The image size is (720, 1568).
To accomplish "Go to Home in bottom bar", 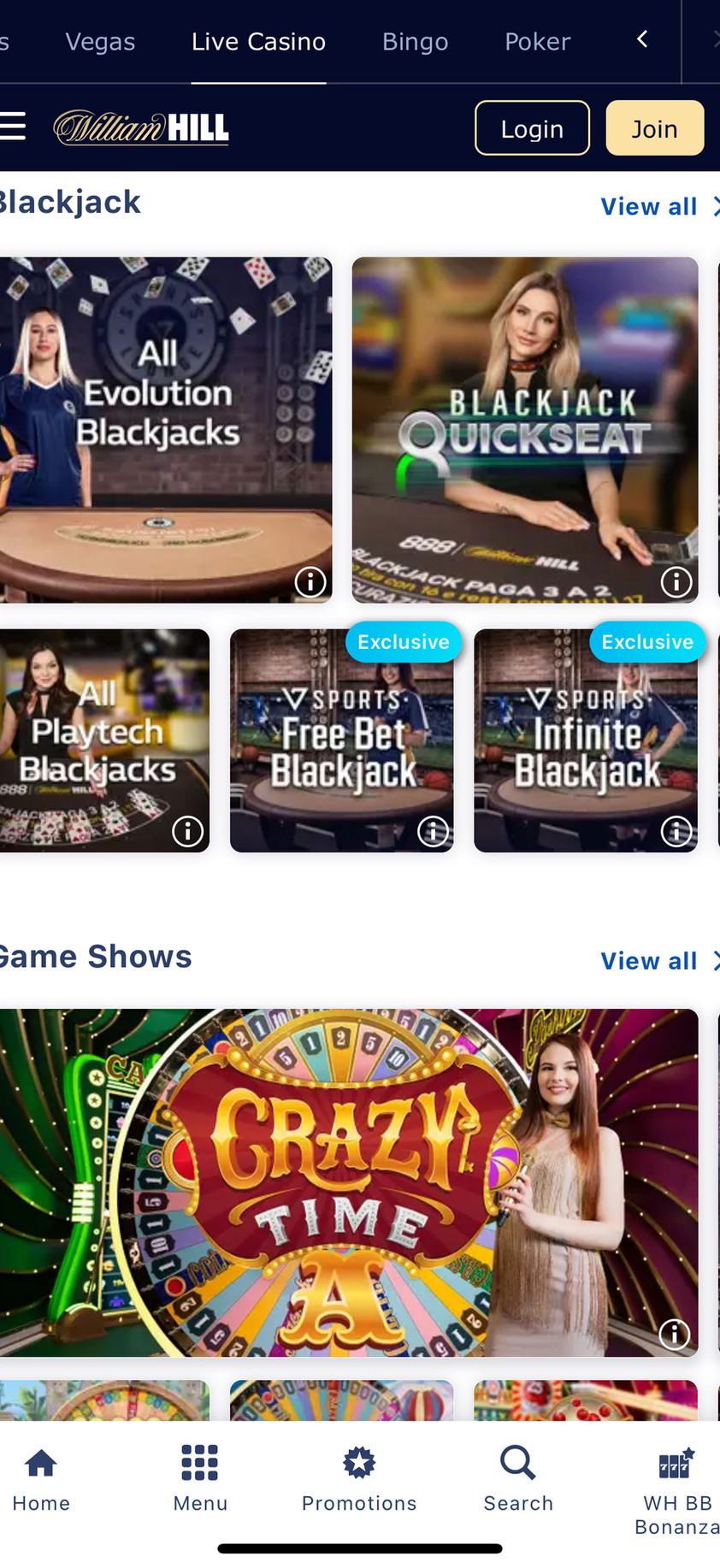I will pos(41,1479).
